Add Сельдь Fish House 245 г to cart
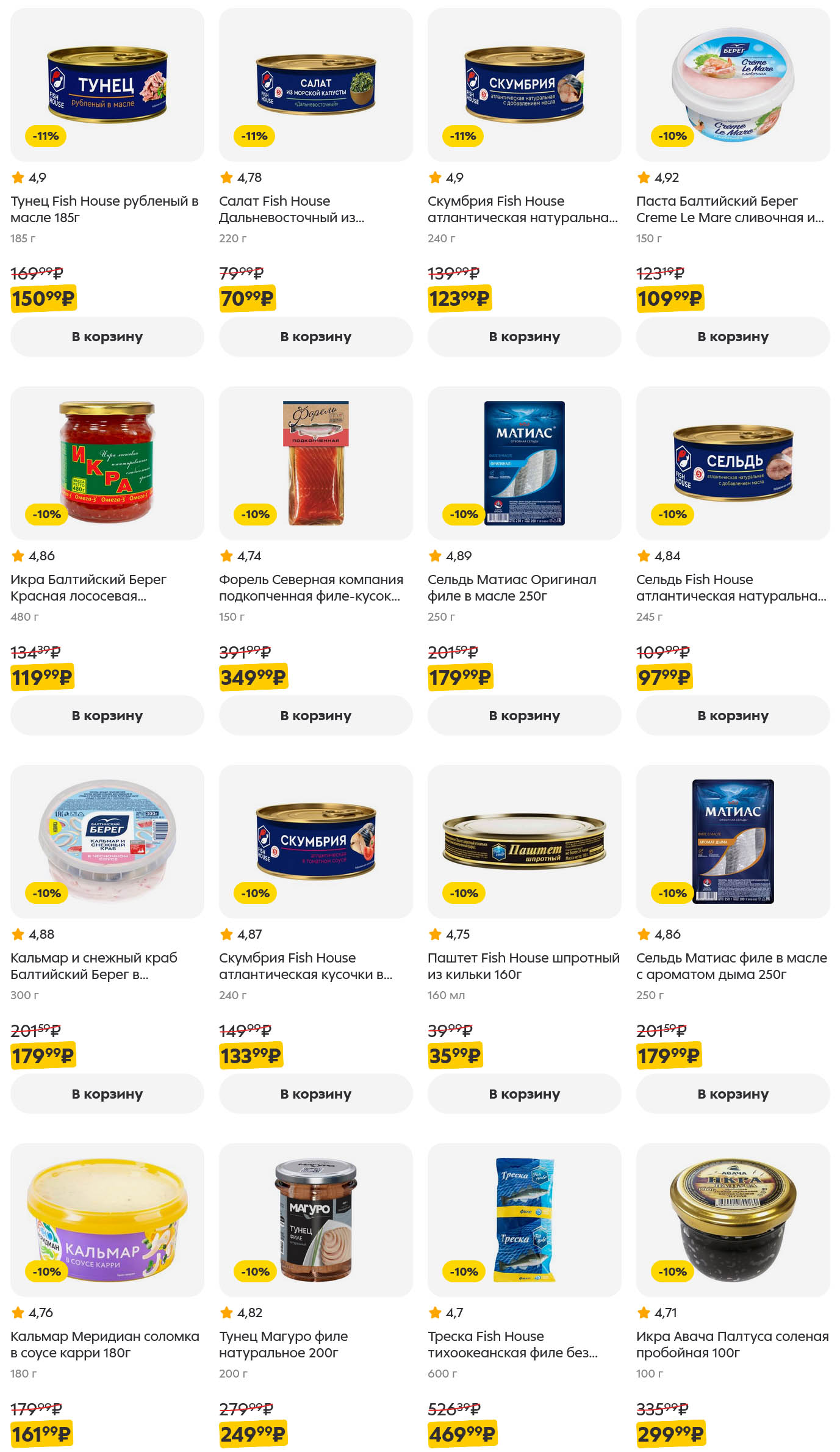The width and height of the screenshot is (840, 1452). pyautogui.click(x=733, y=715)
